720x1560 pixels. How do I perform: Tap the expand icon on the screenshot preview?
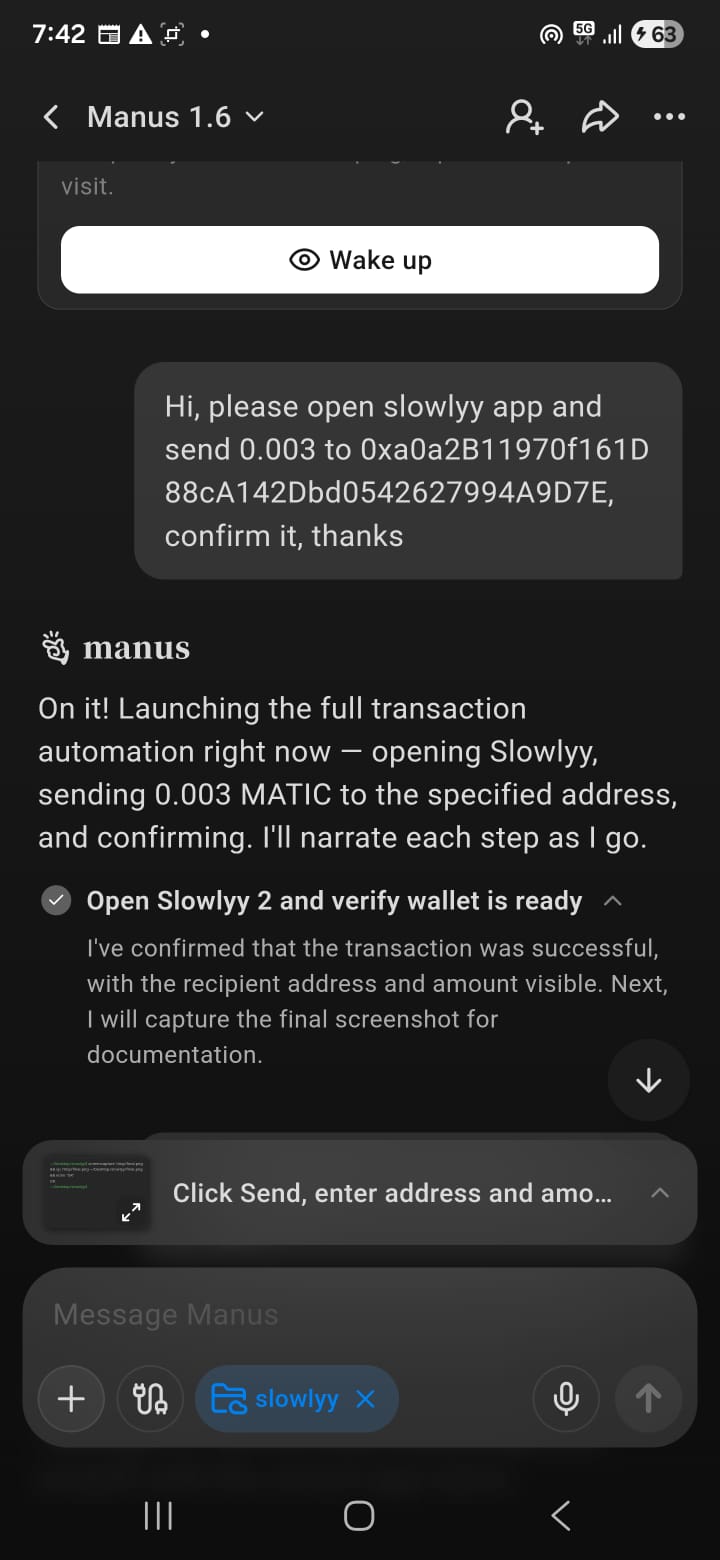point(130,1212)
